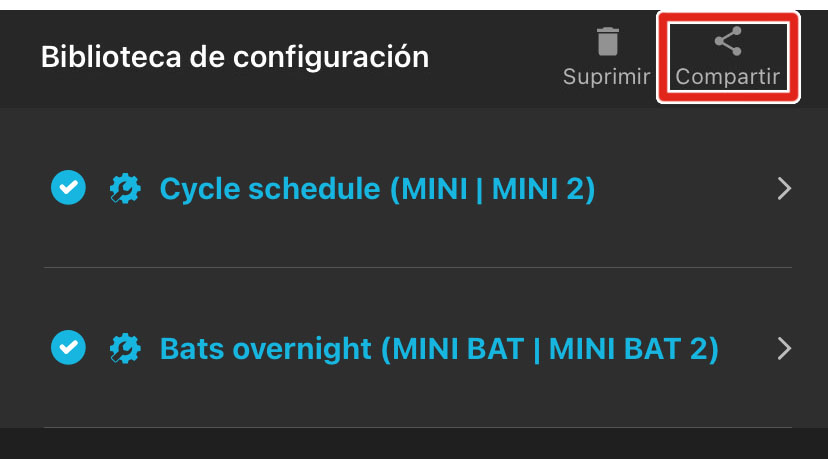
Task: Share the selected configurations via Compartir
Action: coord(727,57)
